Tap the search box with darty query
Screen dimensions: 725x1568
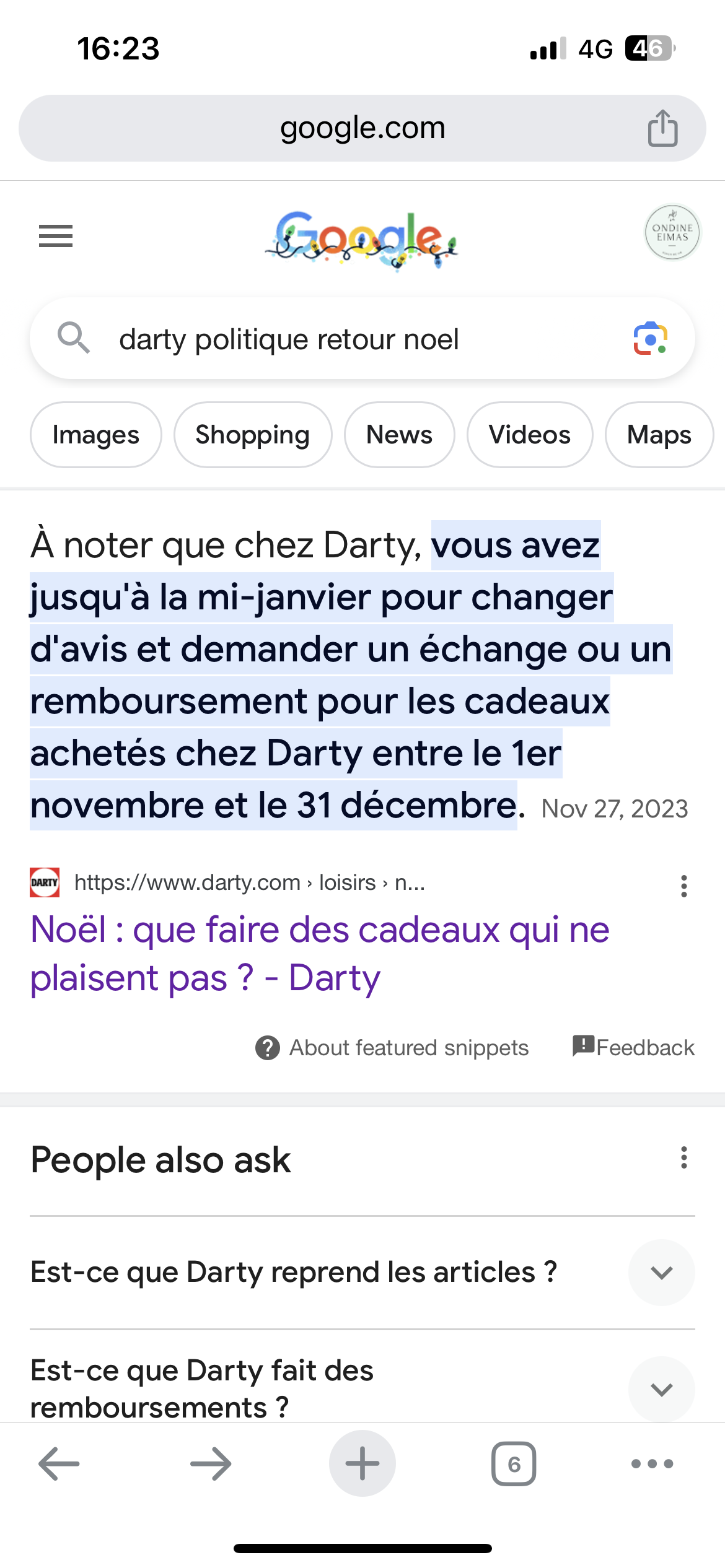tap(347, 339)
